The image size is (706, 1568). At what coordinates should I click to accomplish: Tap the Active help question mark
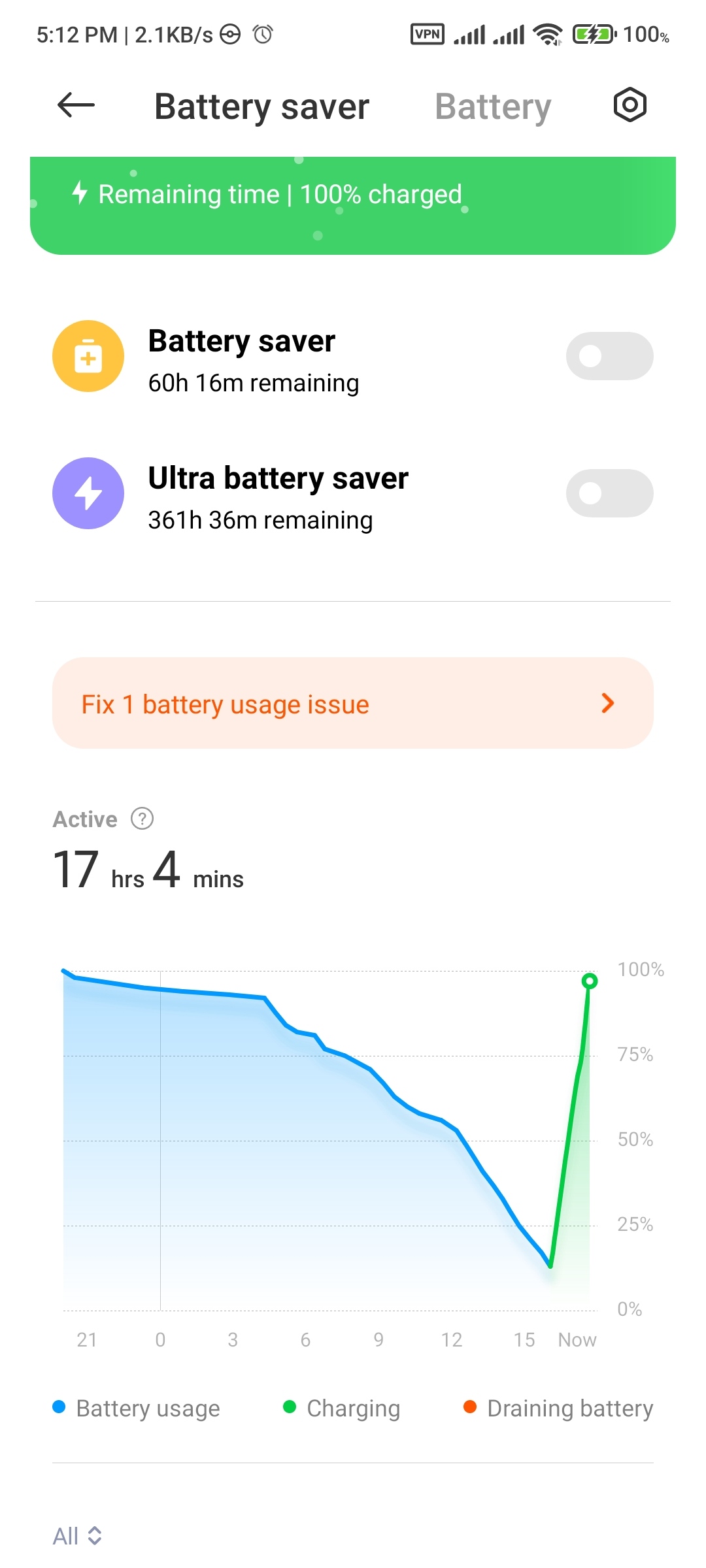pyautogui.click(x=142, y=819)
